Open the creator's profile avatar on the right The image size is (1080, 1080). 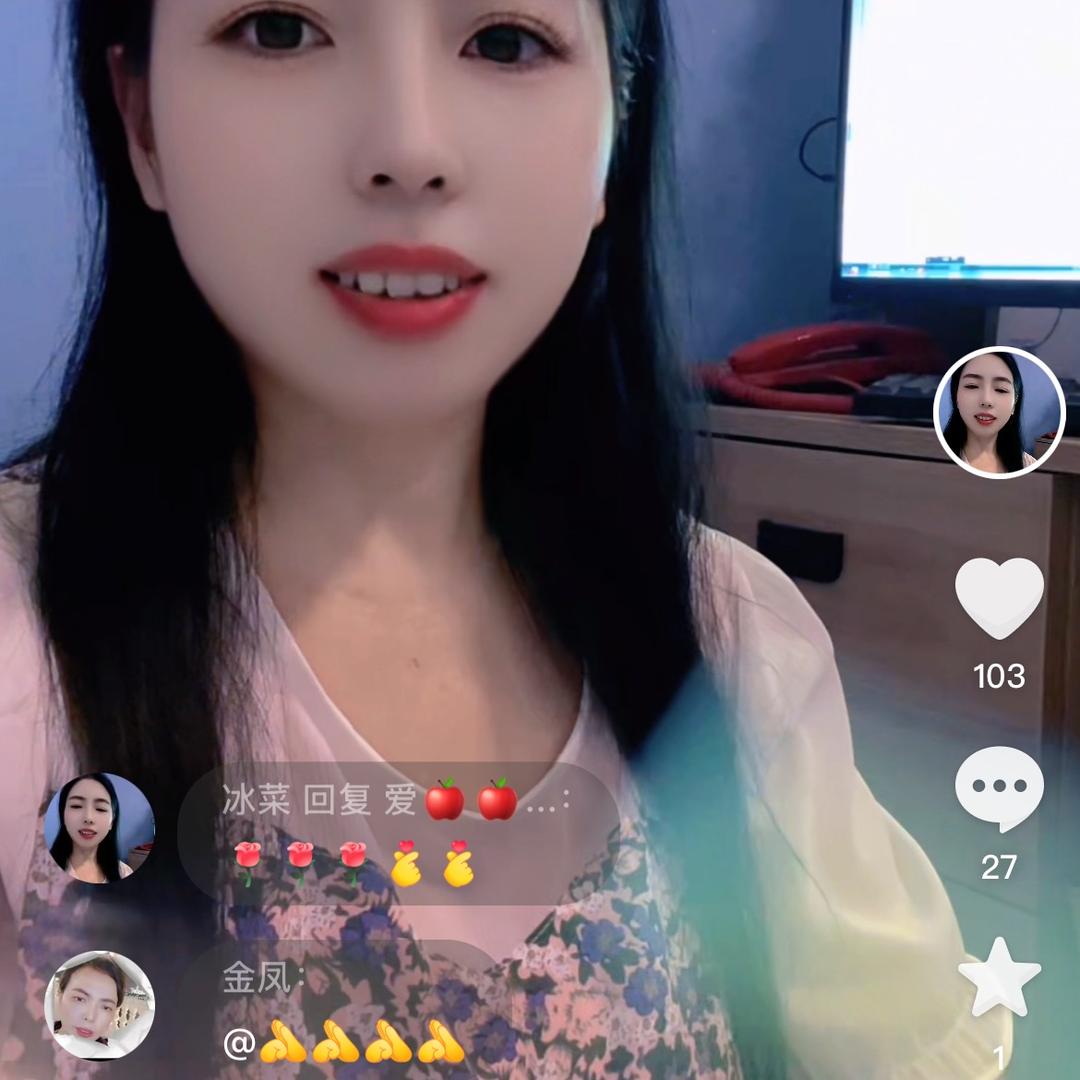[x=999, y=413]
